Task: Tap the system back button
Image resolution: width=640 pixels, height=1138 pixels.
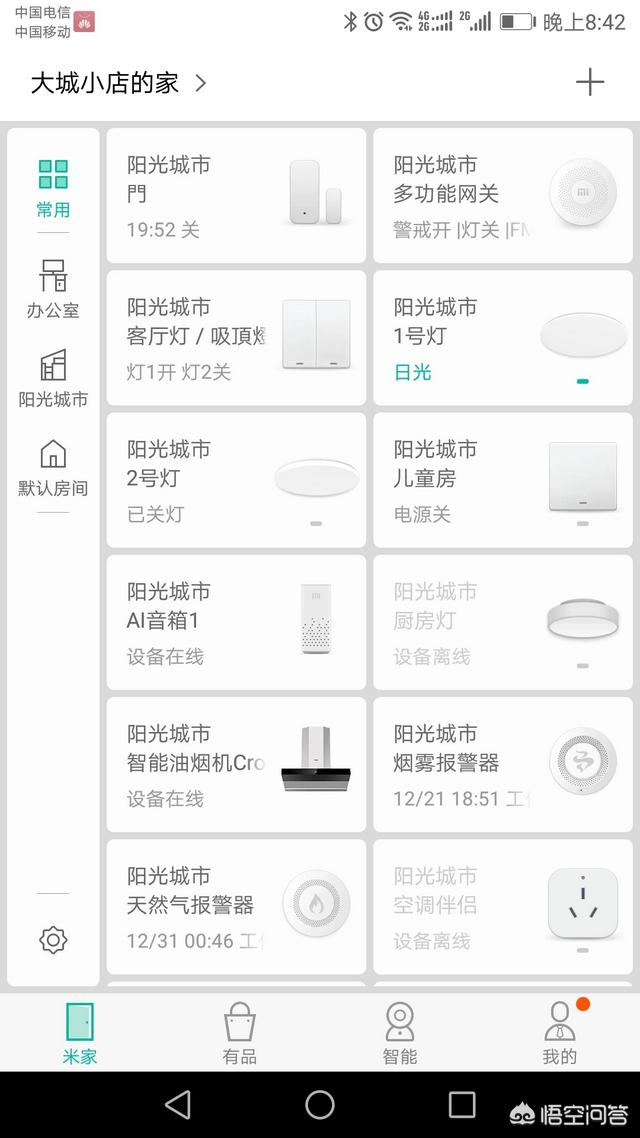Action: coord(178,1104)
